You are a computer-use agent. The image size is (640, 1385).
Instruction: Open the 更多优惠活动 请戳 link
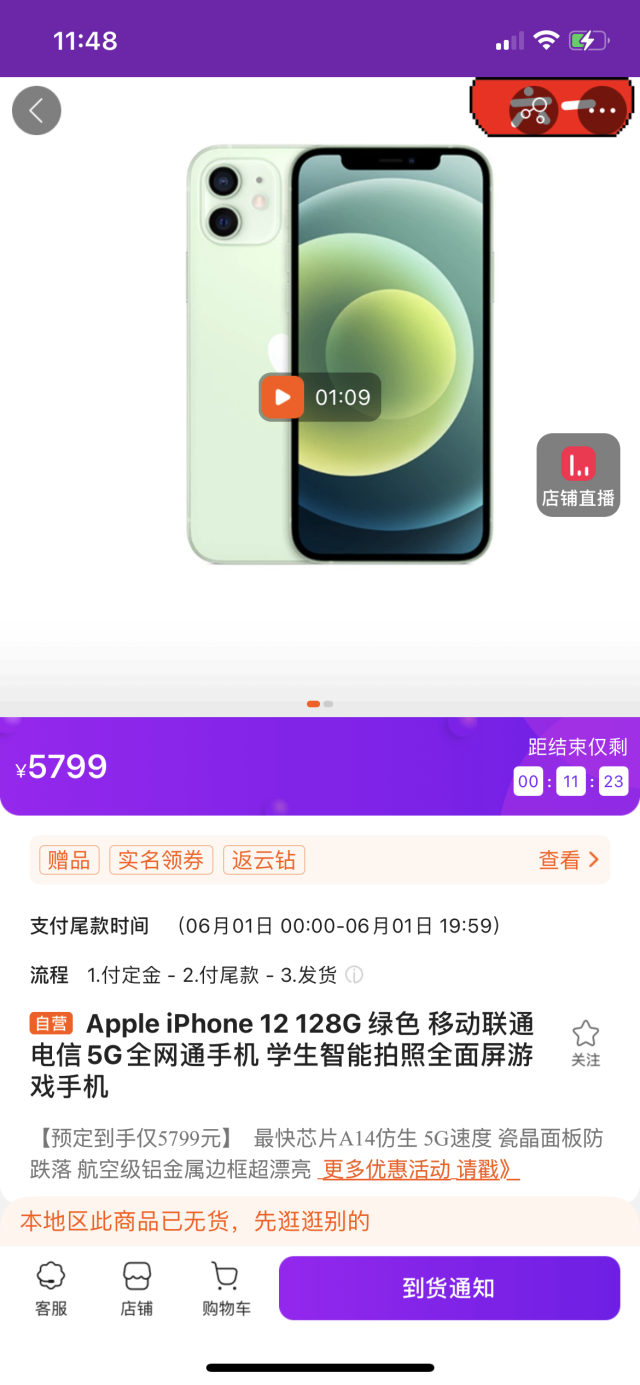pyautogui.click(x=419, y=1169)
